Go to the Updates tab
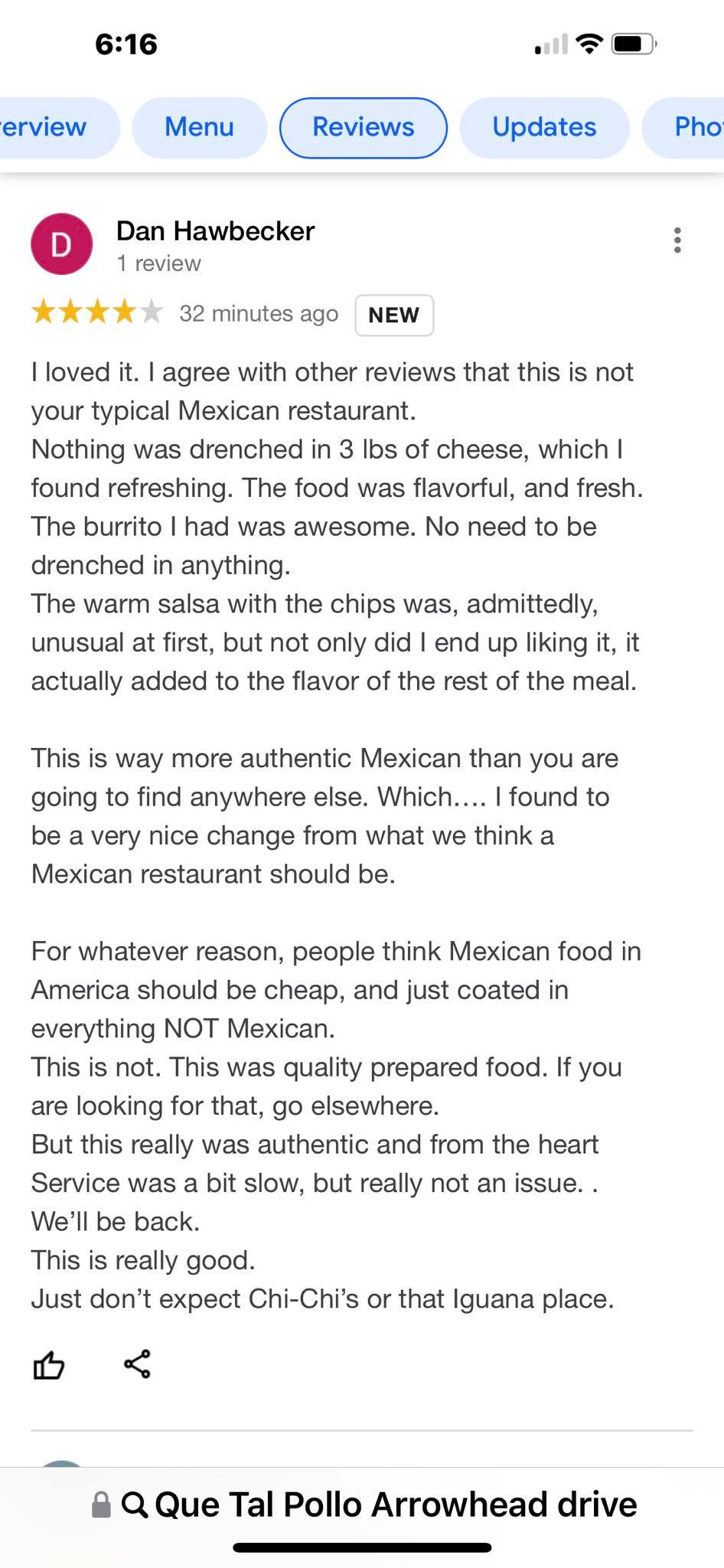The height and width of the screenshot is (1568, 724). [543, 127]
